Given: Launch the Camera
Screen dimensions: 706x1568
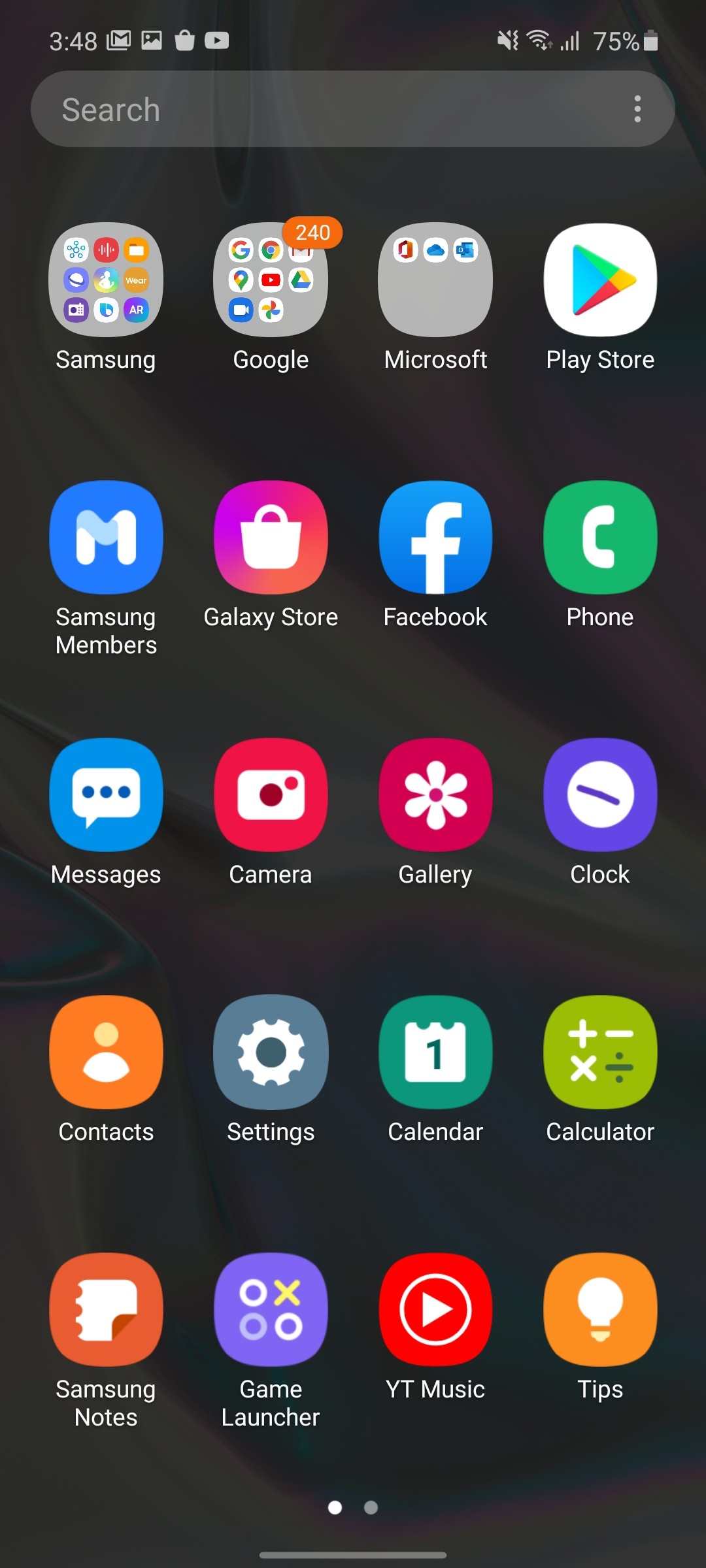Looking at the screenshot, I should tap(271, 794).
